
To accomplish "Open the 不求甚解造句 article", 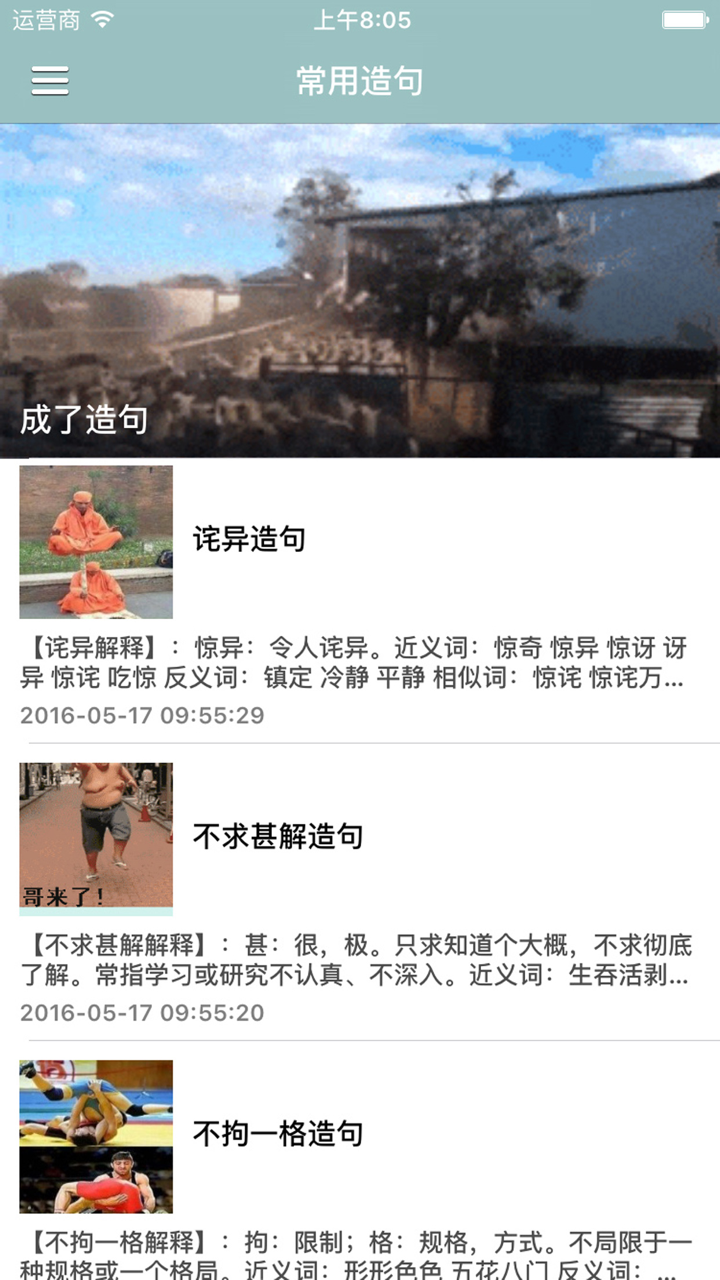I will point(277,838).
